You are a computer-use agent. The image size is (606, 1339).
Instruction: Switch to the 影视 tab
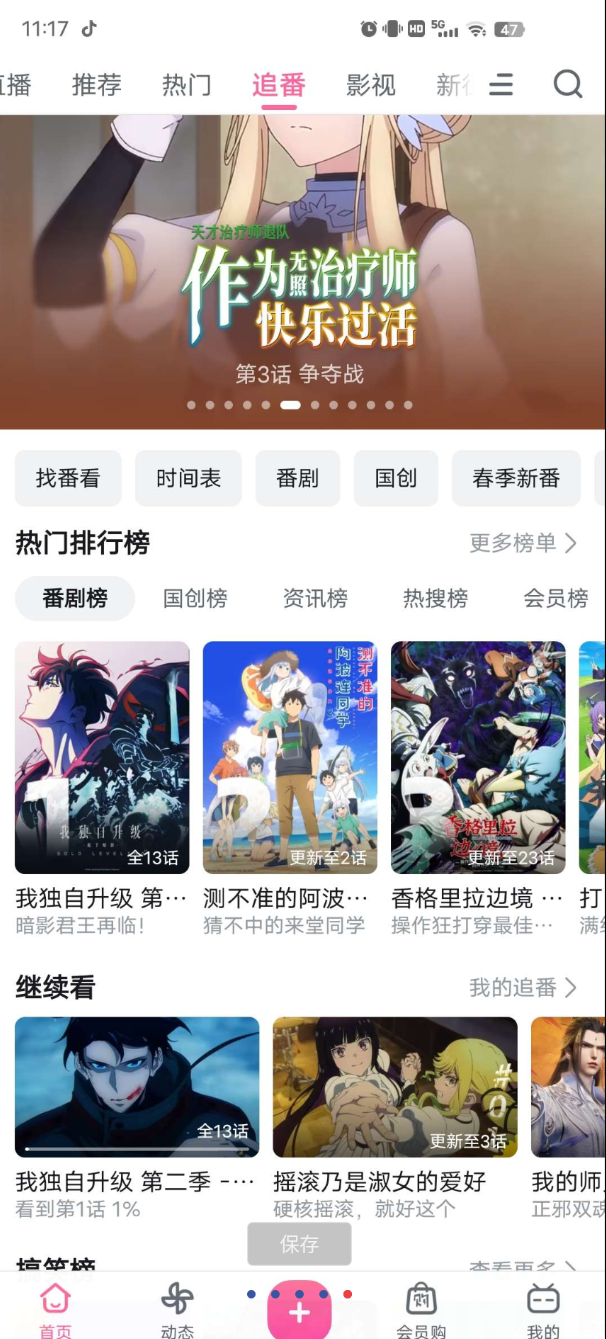click(x=371, y=85)
